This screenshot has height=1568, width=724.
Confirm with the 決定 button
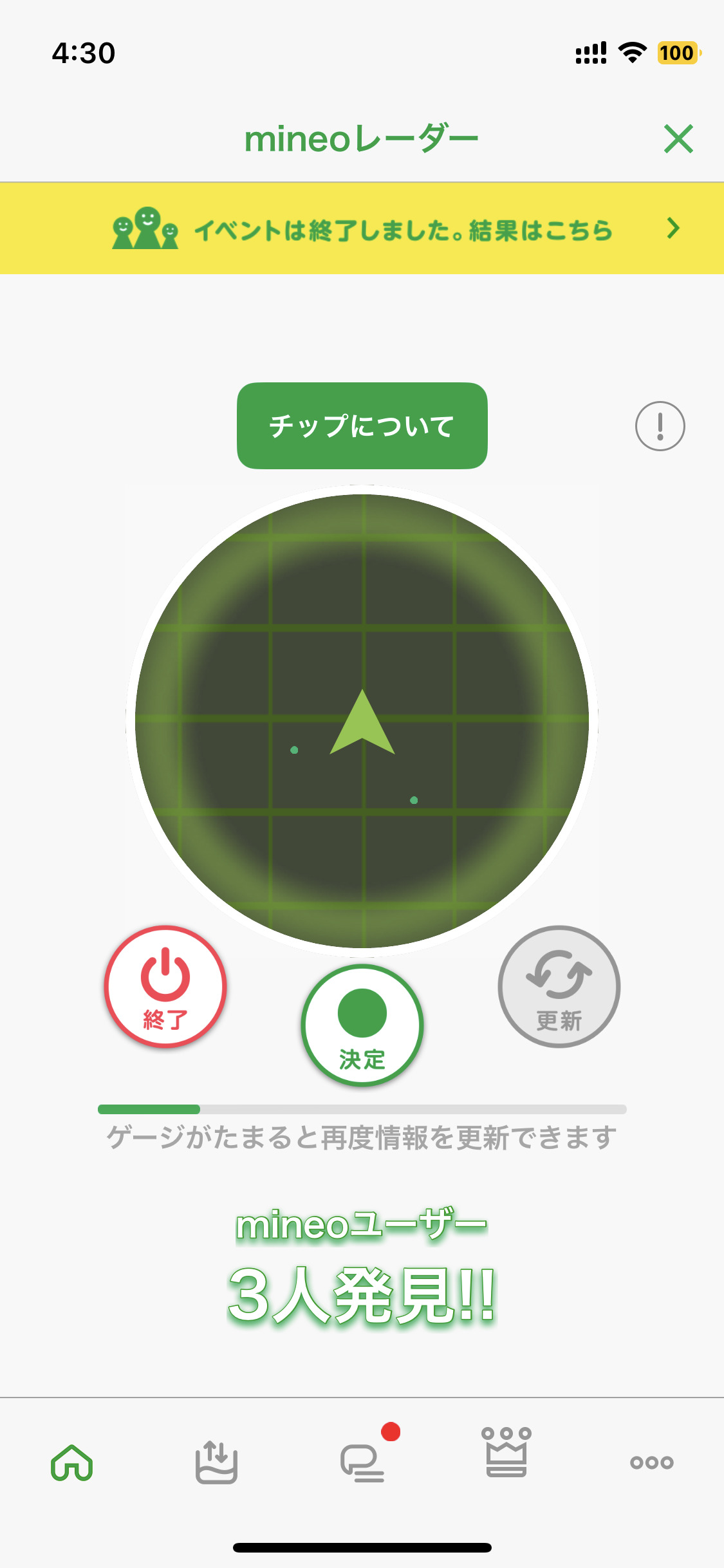pos(362,1025)
